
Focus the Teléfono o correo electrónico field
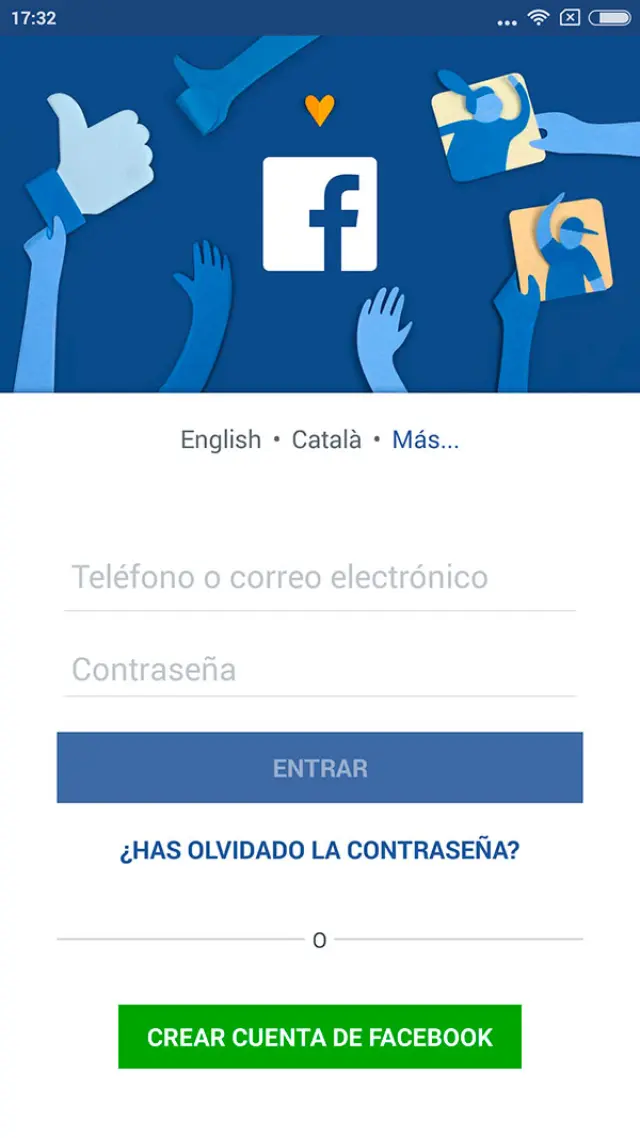pos(320,578)
